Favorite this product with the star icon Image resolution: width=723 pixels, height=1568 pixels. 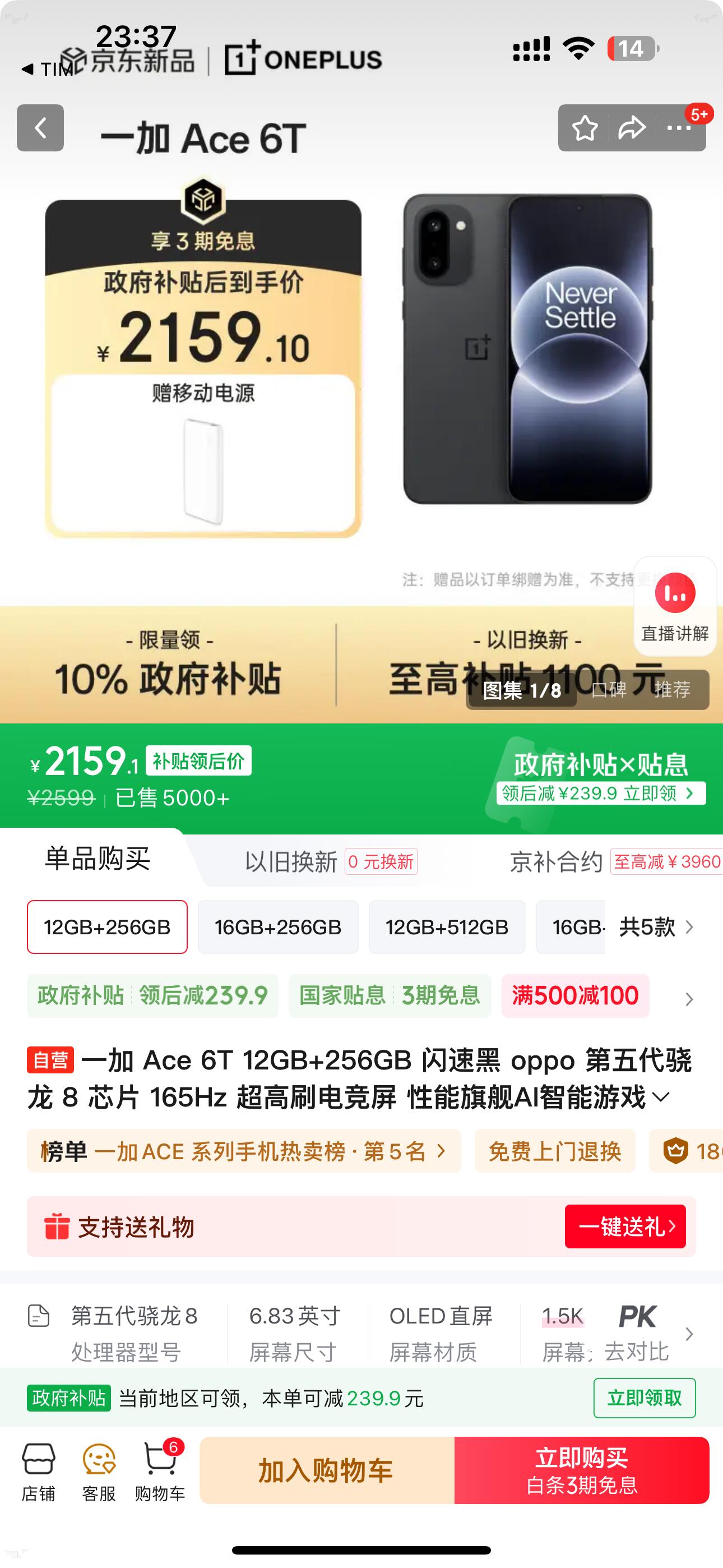[584, 128]
